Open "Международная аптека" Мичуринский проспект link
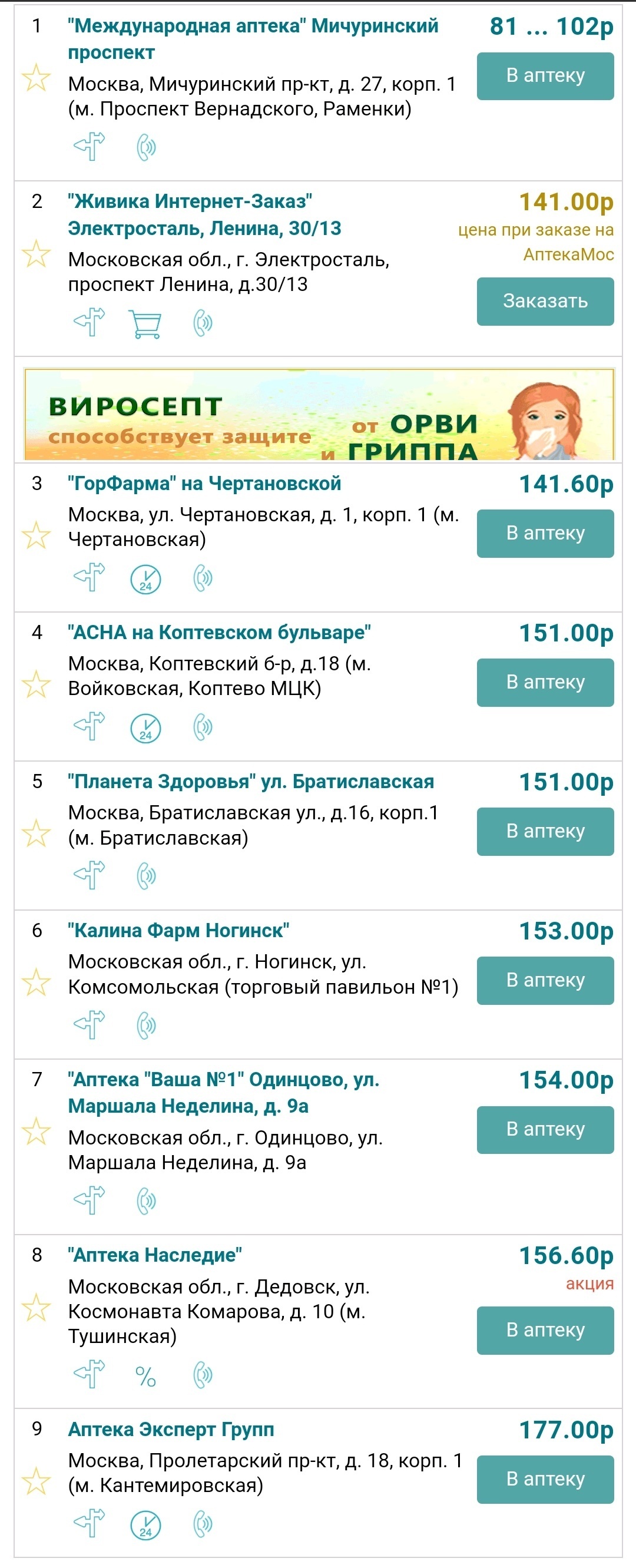This screenshot has height=1568, width=636. pos(253,38)
